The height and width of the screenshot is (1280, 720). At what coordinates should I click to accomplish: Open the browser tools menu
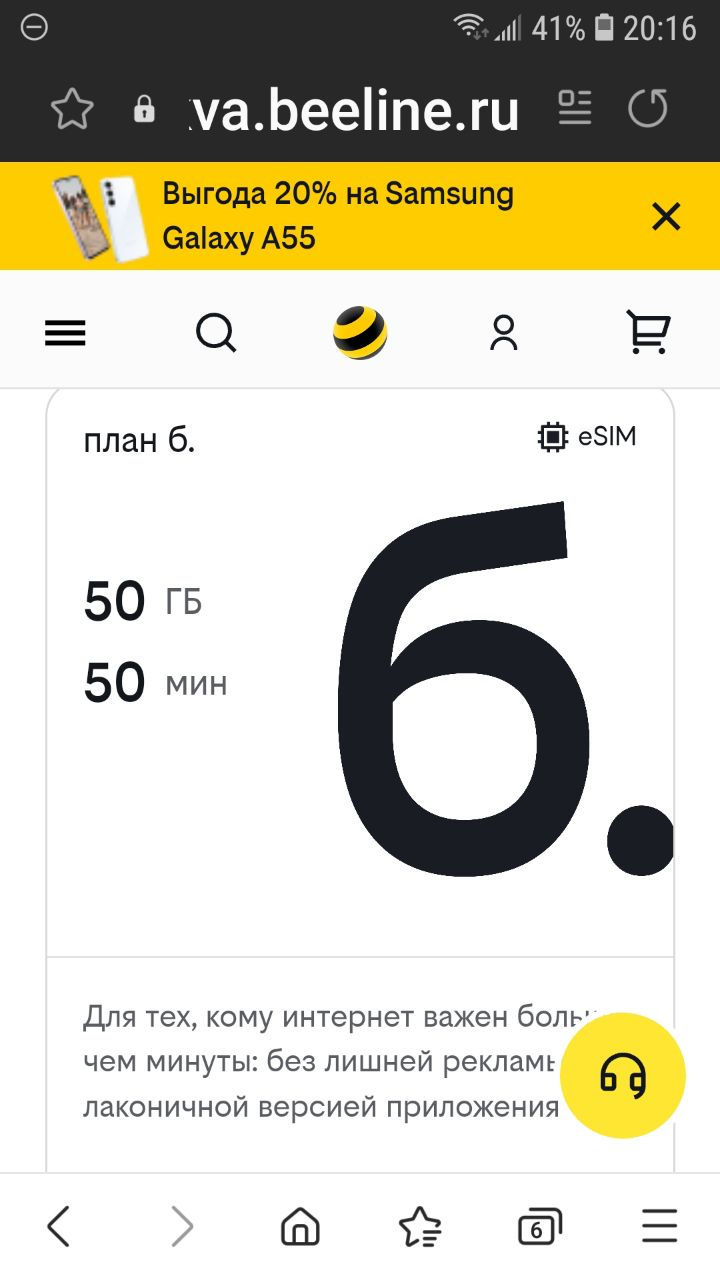click(660, 1226)
